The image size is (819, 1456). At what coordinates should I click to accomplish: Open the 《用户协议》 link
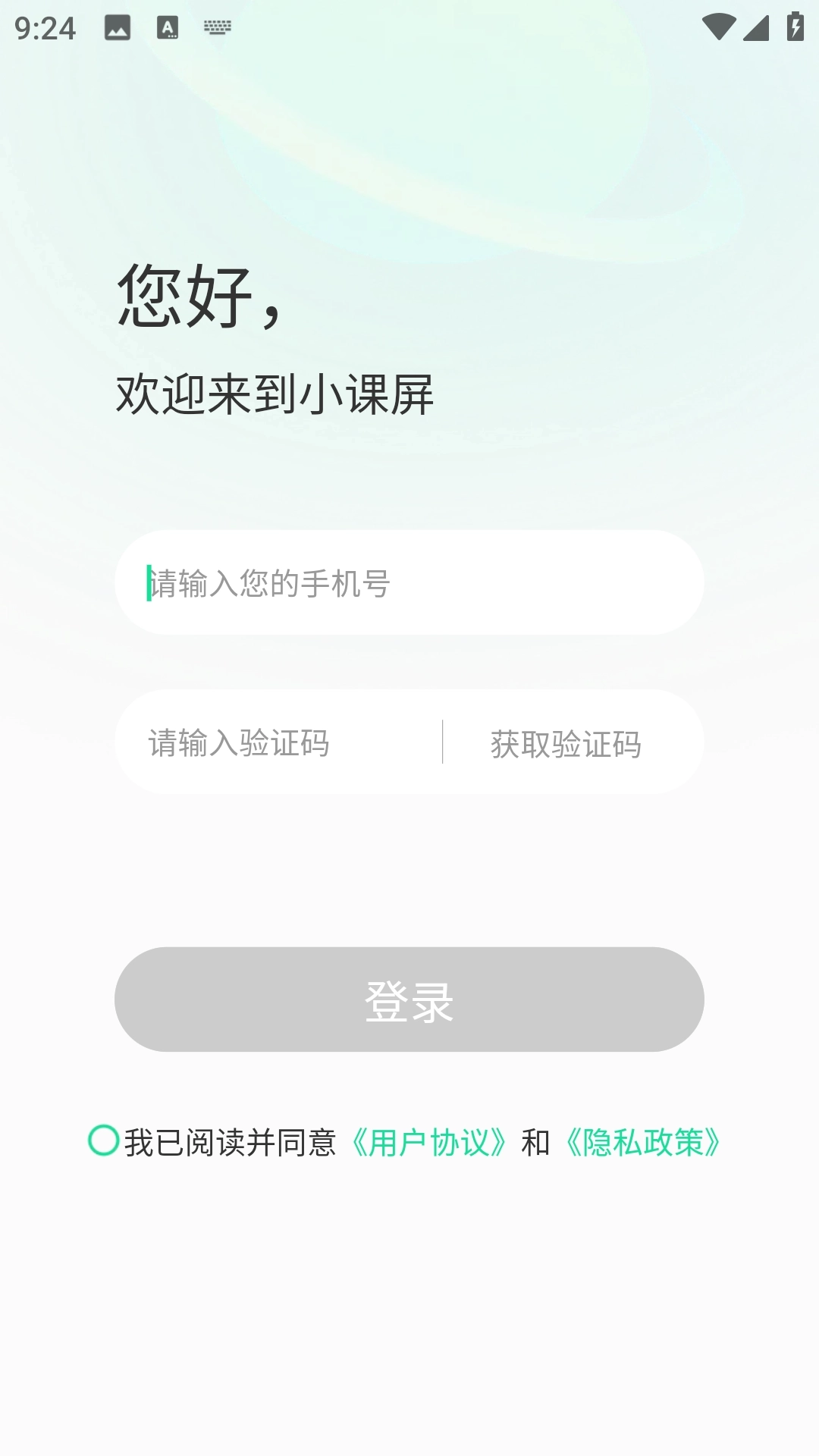(430, 1143)
